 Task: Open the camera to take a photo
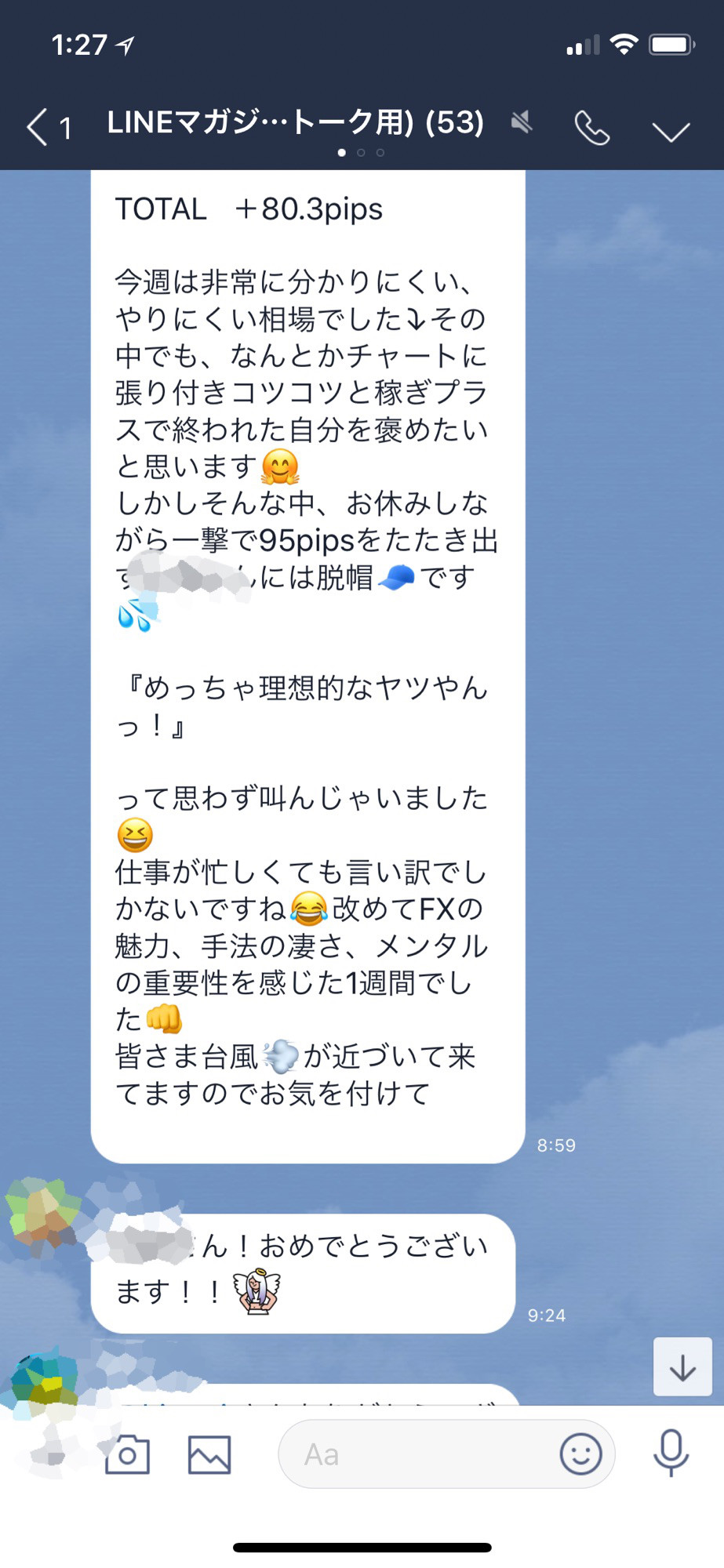[x=127, y=1455]
